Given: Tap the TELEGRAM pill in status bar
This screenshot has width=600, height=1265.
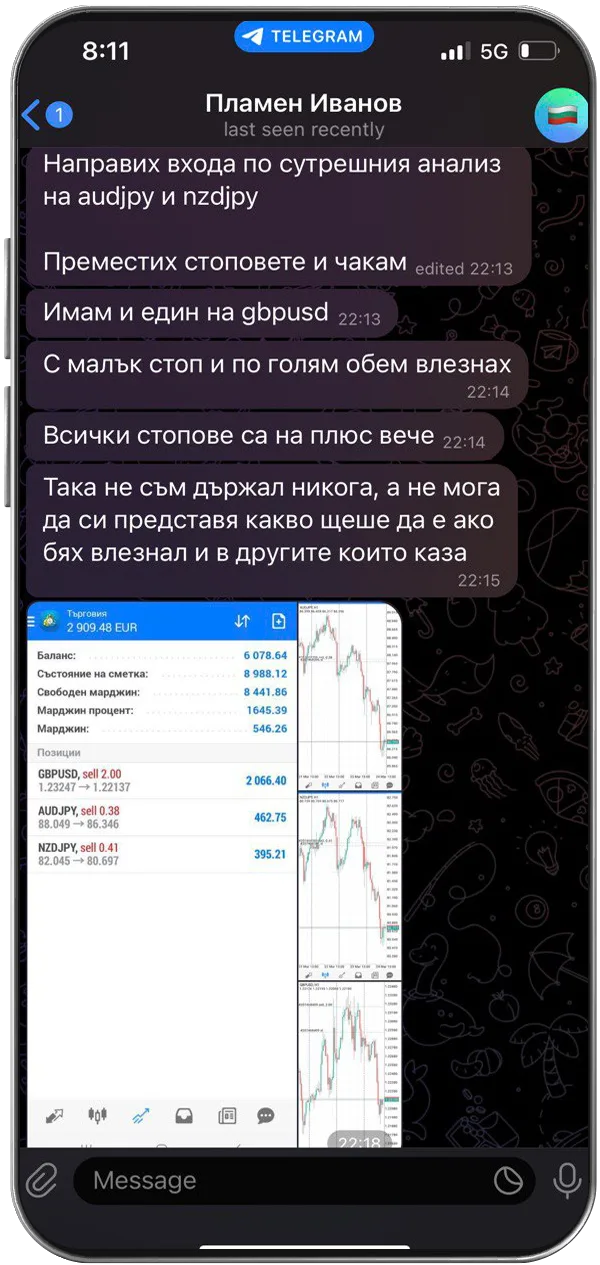Looking at the screenshot, I should 304,37.
